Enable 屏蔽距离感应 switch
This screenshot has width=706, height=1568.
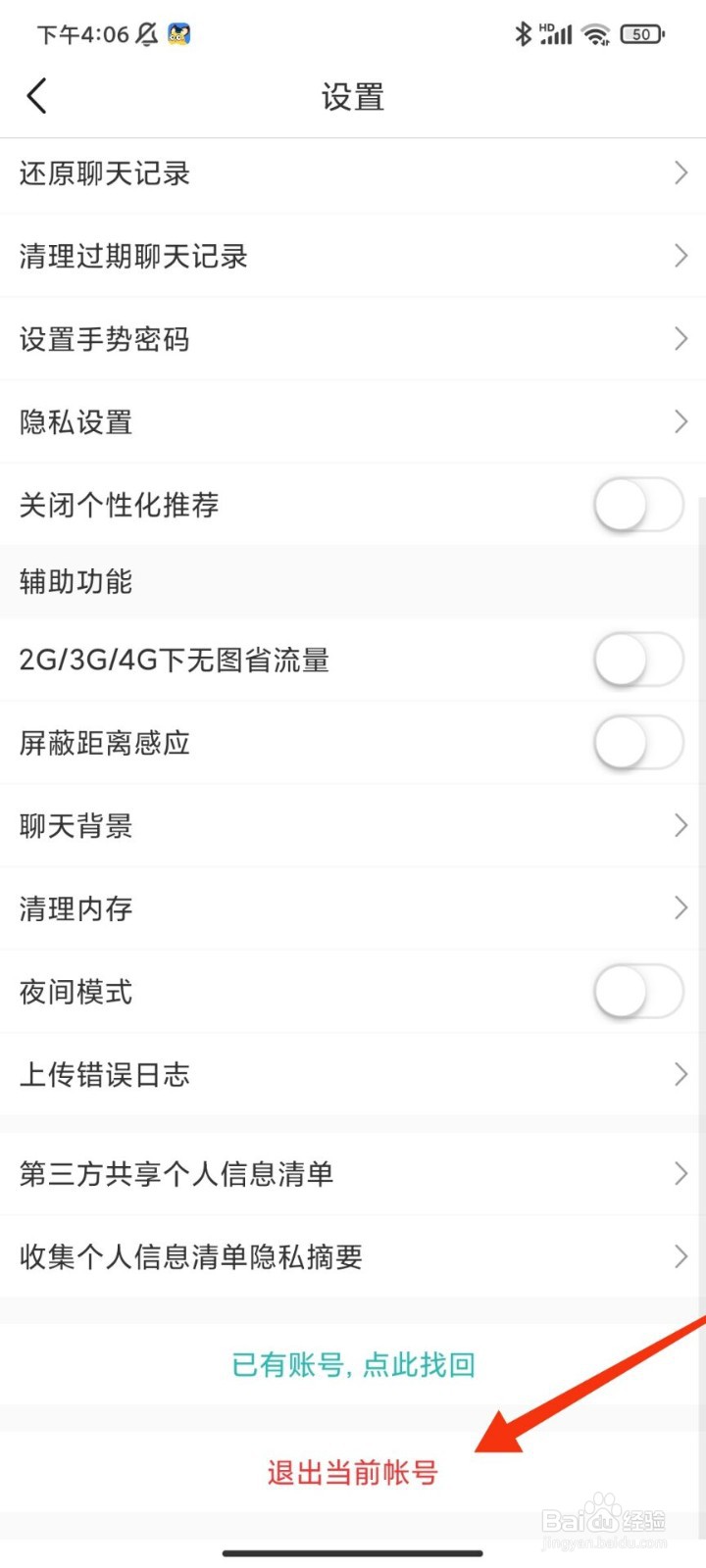pyautogui.click(x=638, y=742)
